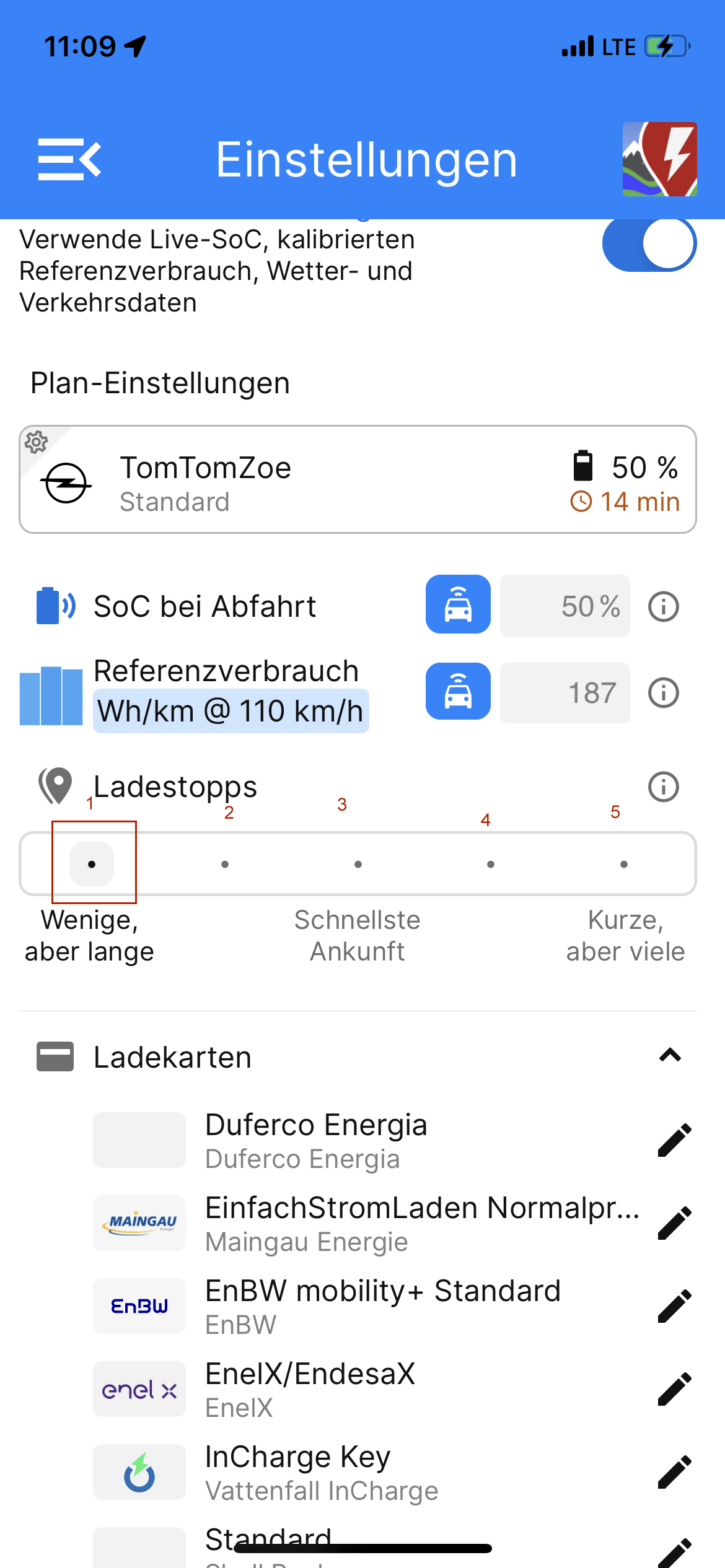Show info for Referenzverbrauch
The width and height of the screenshot is (725, 1568).
click(663, 693)
